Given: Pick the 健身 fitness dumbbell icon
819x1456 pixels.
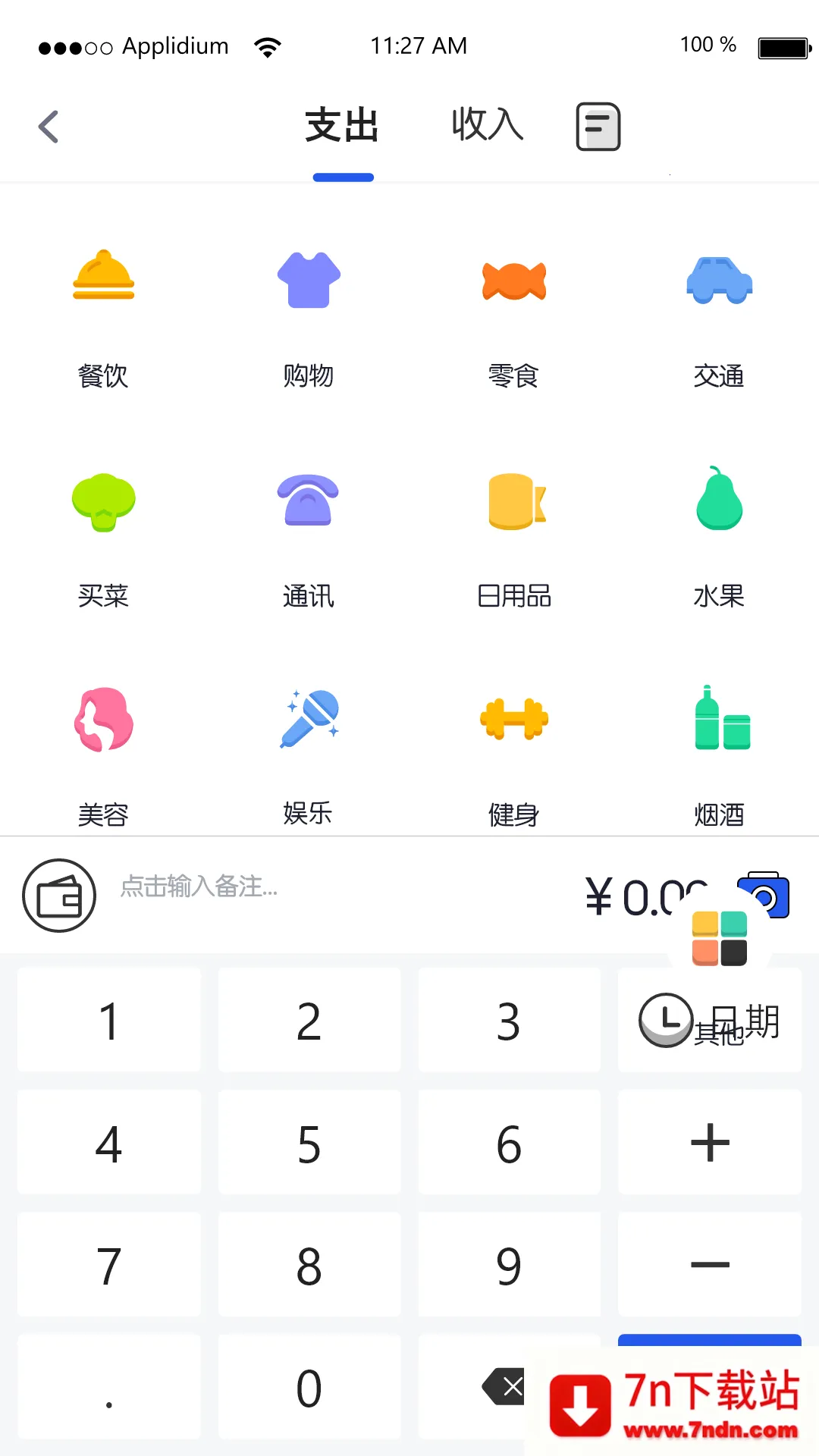Looking at the screenshot, I should [513, 718].
